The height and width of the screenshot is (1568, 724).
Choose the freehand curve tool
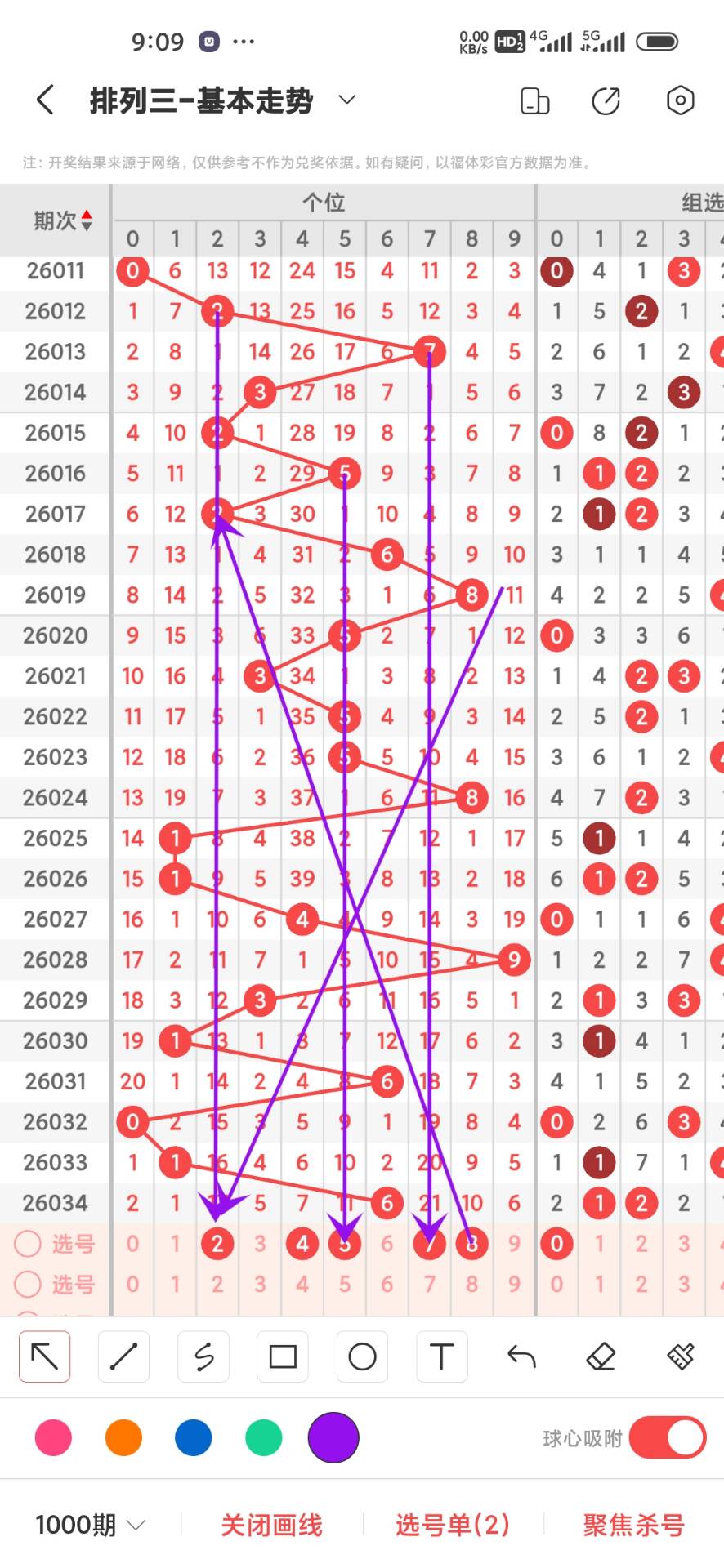click(203, 1356)
